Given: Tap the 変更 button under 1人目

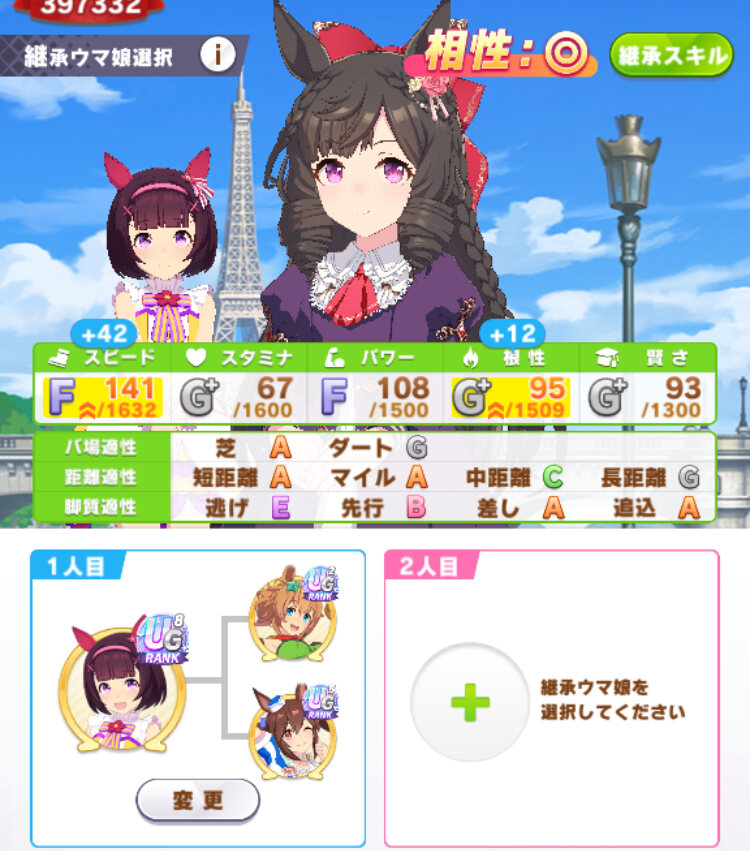Looking at the screenshot, I should [198, 800].
